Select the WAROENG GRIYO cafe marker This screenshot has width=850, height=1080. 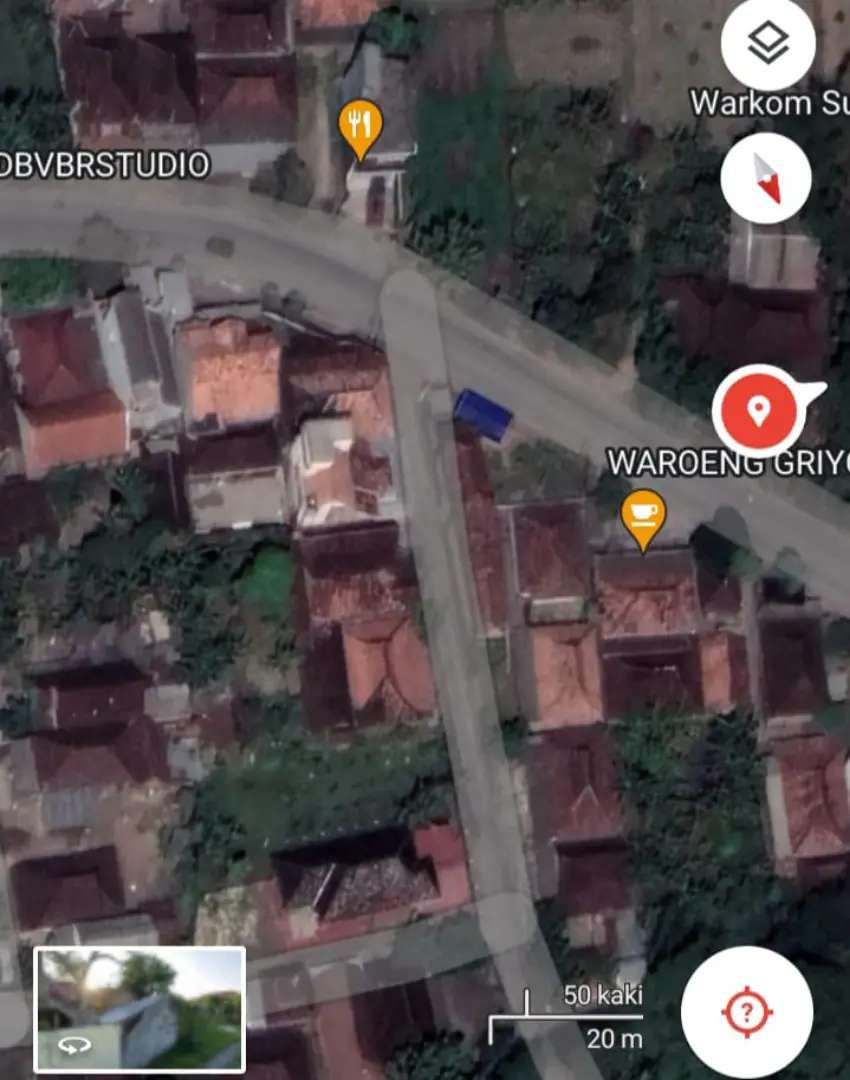click(x=643, y=516)
